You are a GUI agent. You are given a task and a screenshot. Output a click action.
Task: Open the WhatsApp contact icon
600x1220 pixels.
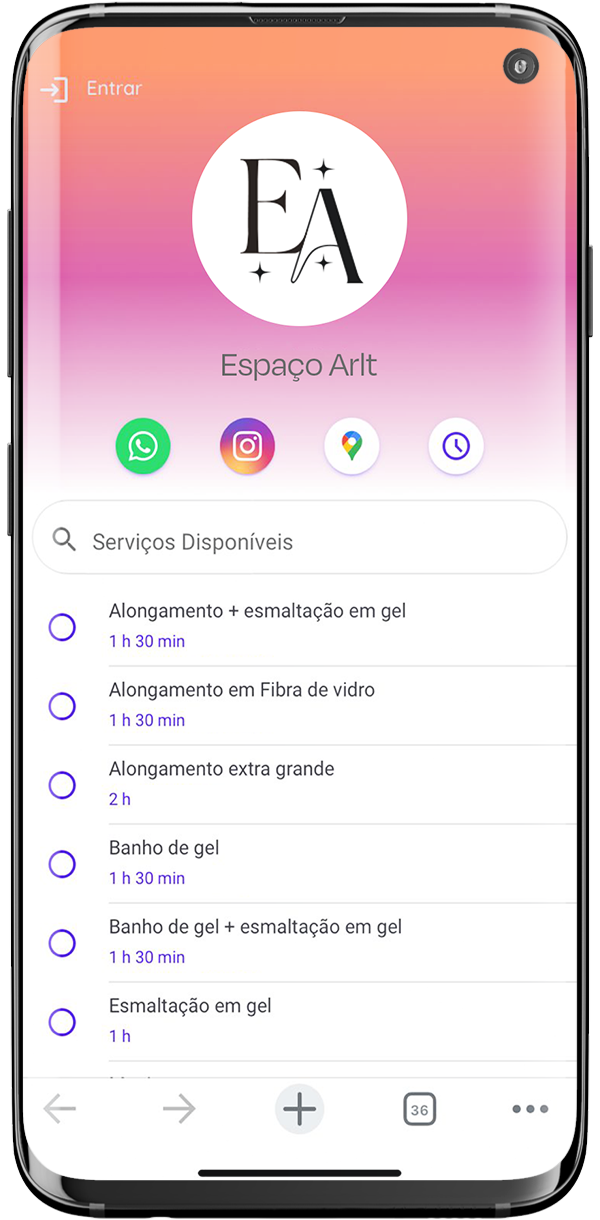coord(143,446)
